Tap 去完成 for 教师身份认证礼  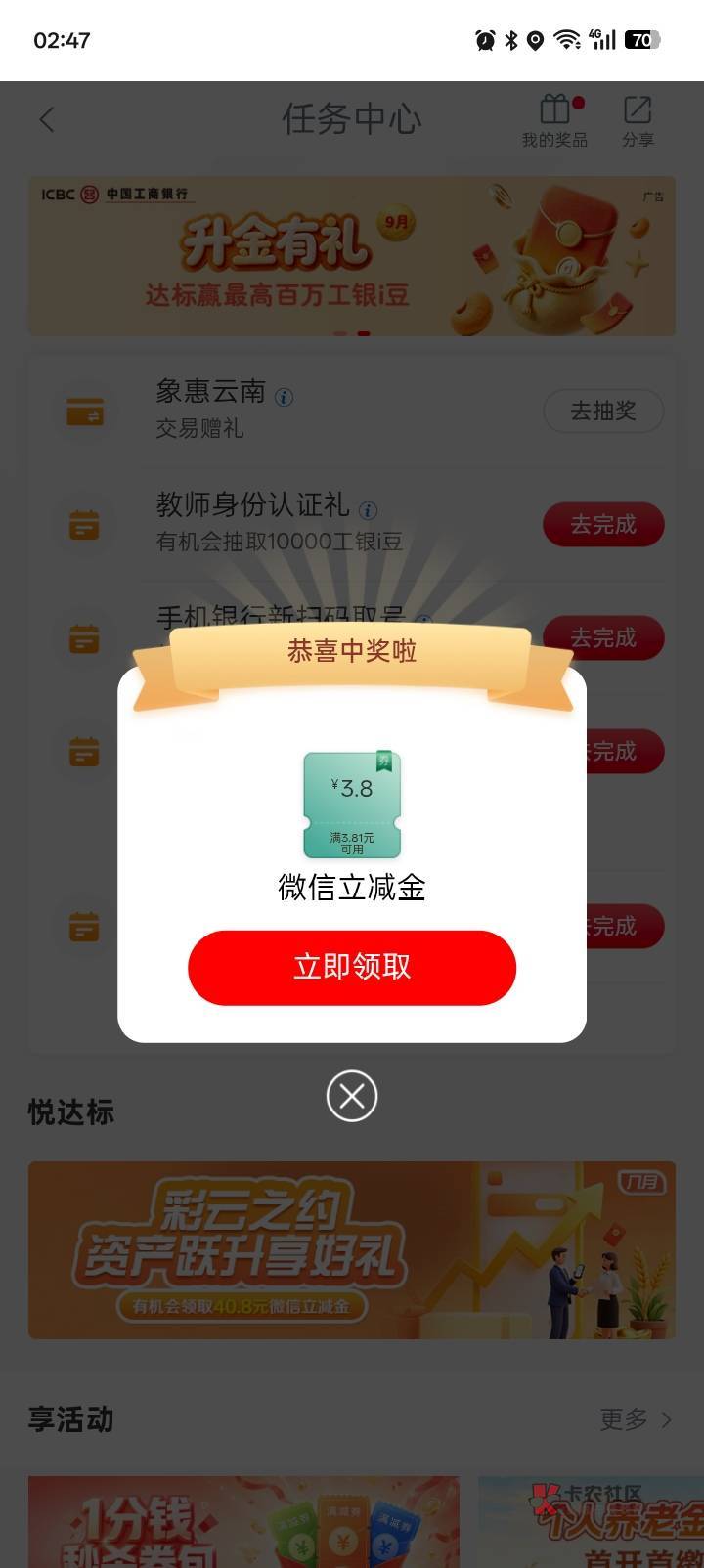(603, 525)
